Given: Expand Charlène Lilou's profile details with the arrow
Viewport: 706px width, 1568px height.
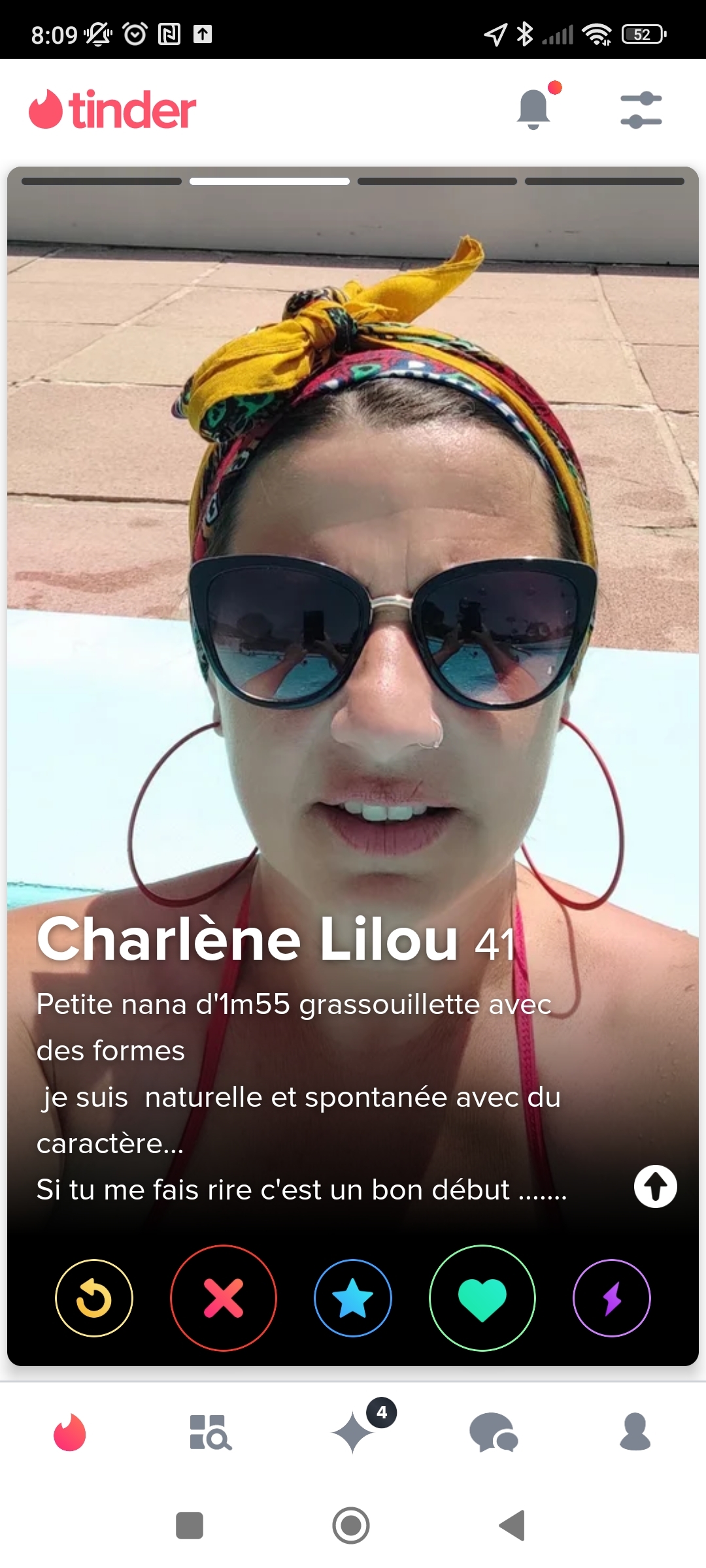Looking at the screenshot, I should (x=655, y=1186).
